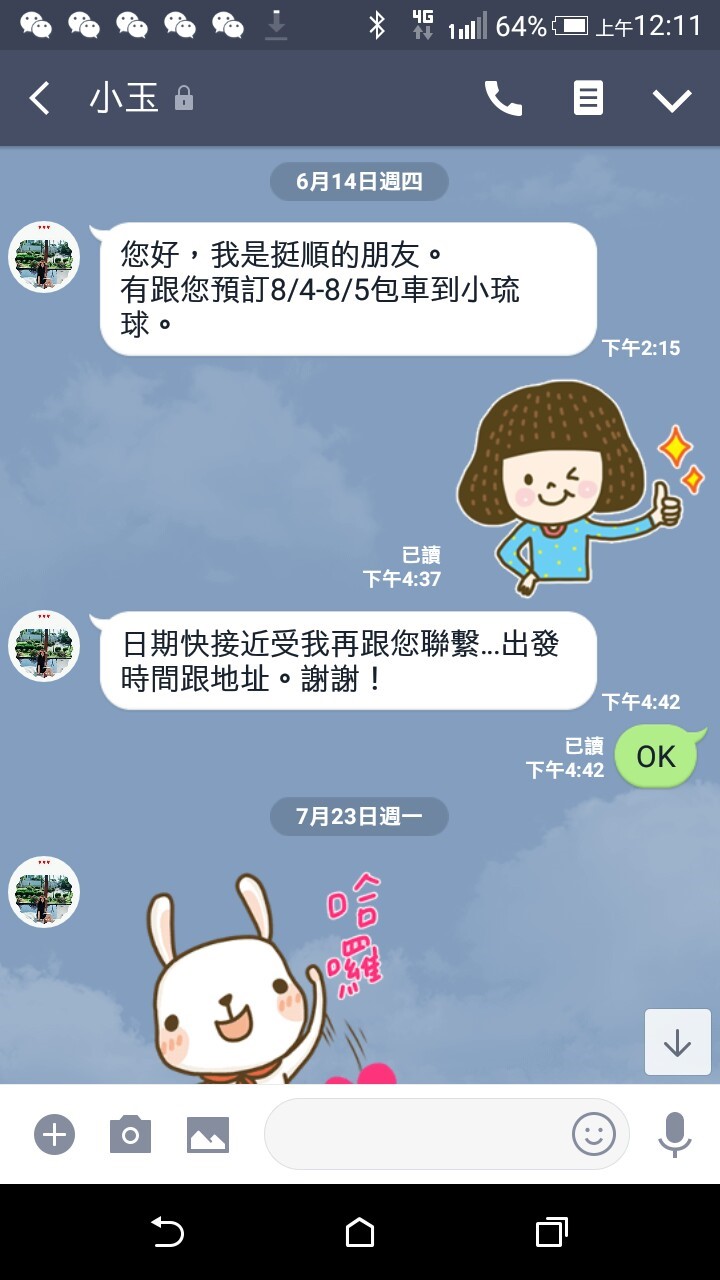Start a voice call with 小玉

click(503, 99)
